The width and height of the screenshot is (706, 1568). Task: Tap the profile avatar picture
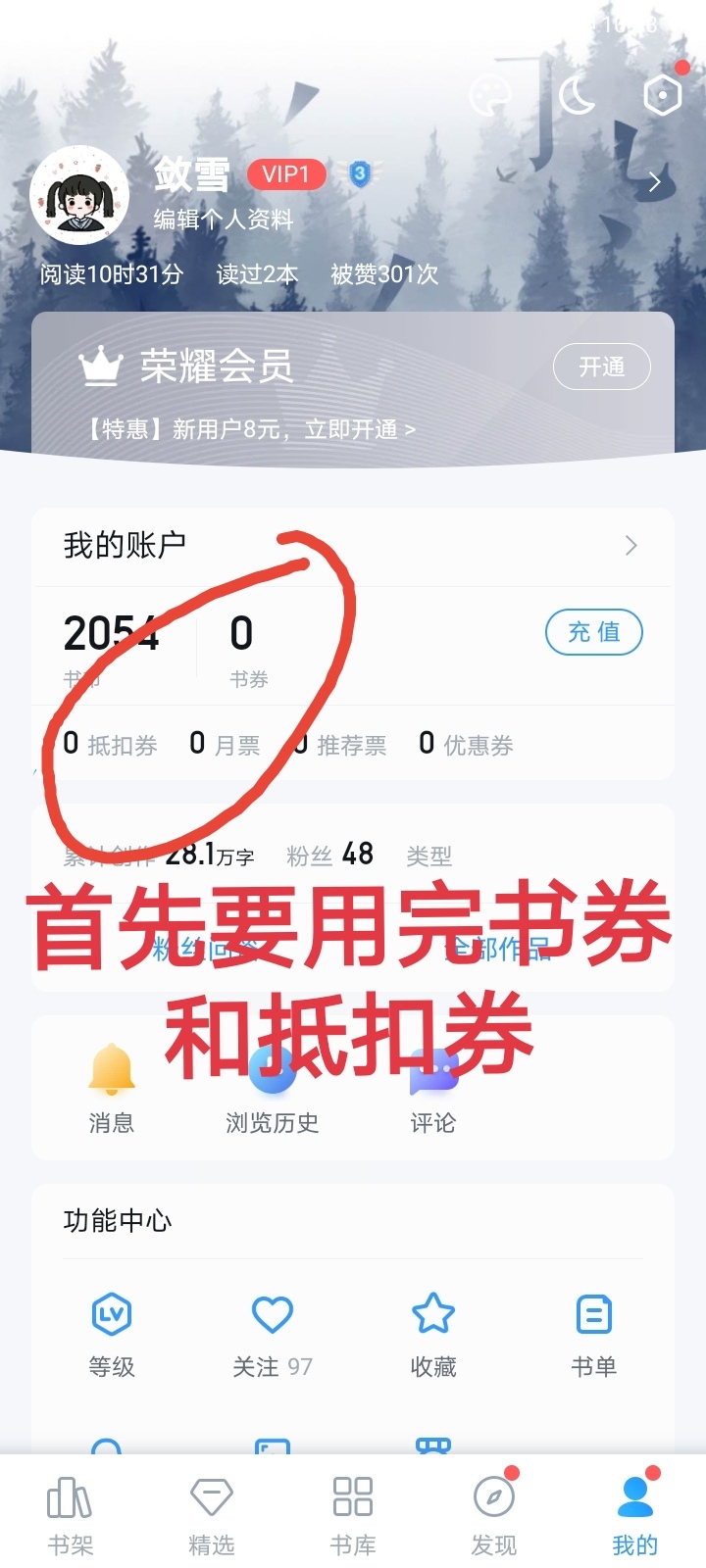click(79, 196)
